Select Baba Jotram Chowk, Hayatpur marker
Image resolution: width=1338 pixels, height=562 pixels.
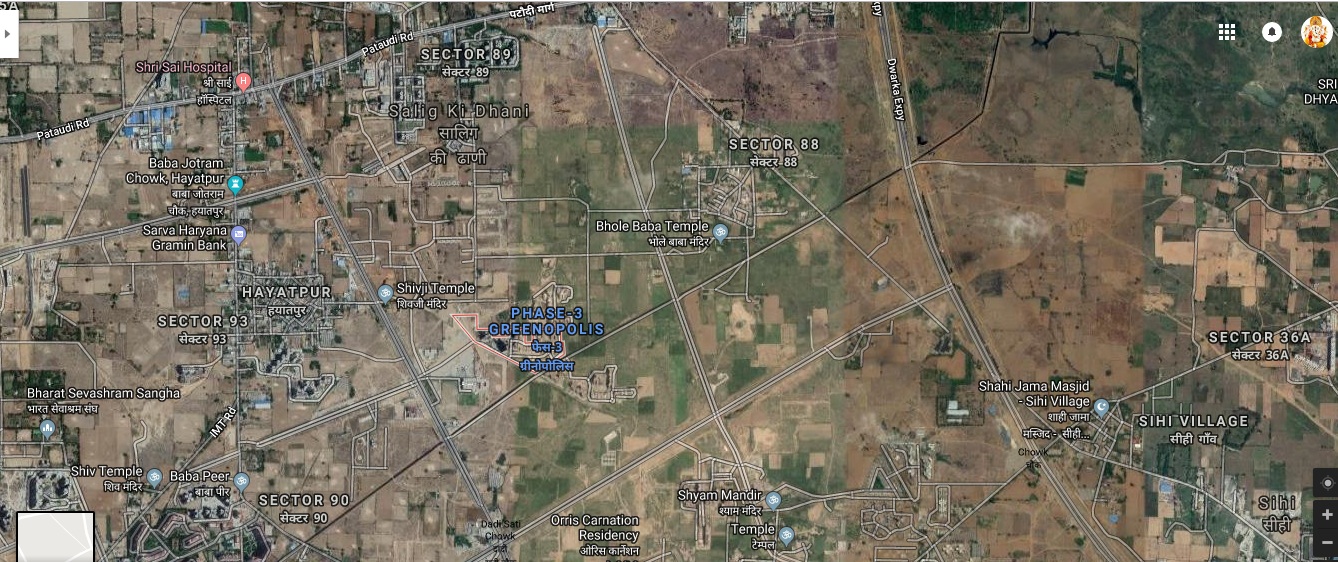click(x=236, y=185)
